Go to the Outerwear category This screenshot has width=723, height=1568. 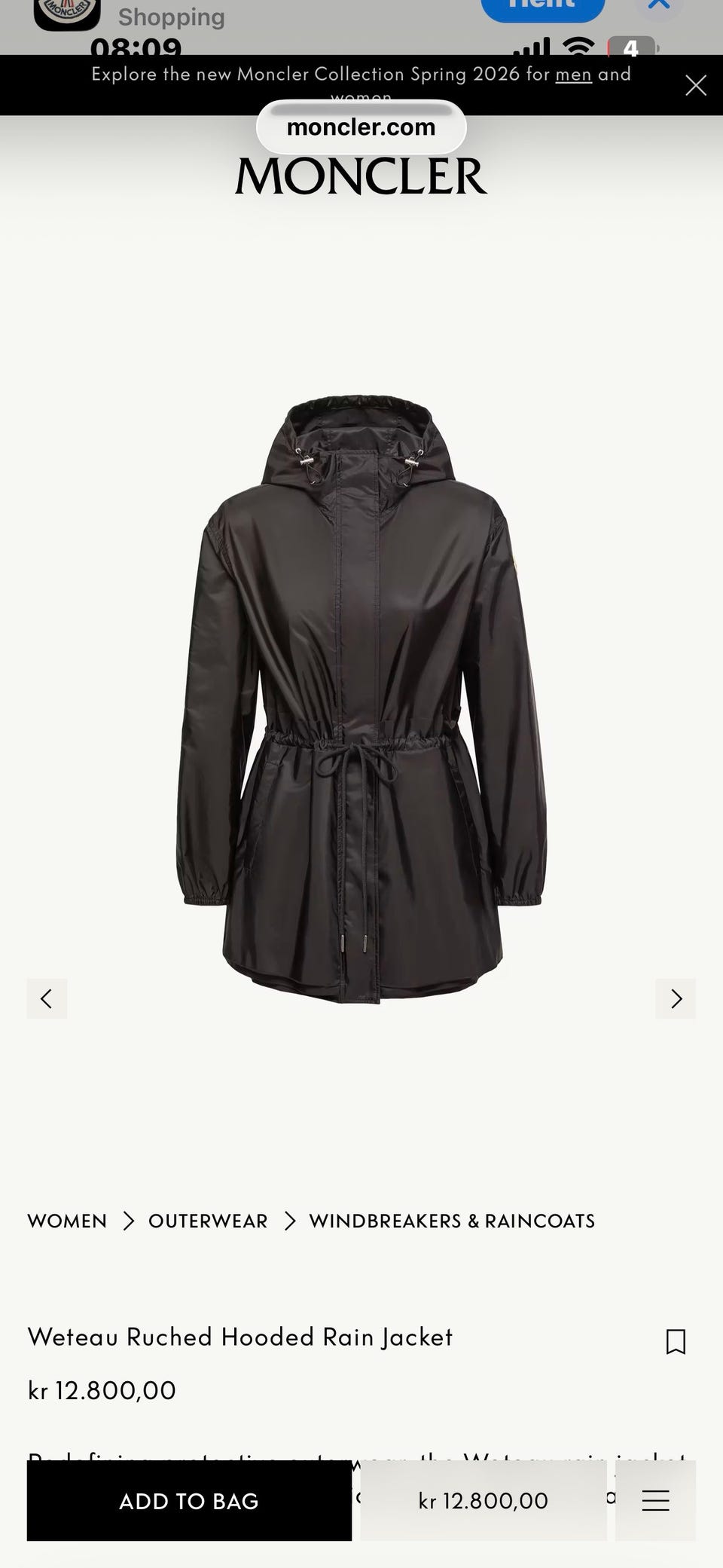click(208, 1221)
